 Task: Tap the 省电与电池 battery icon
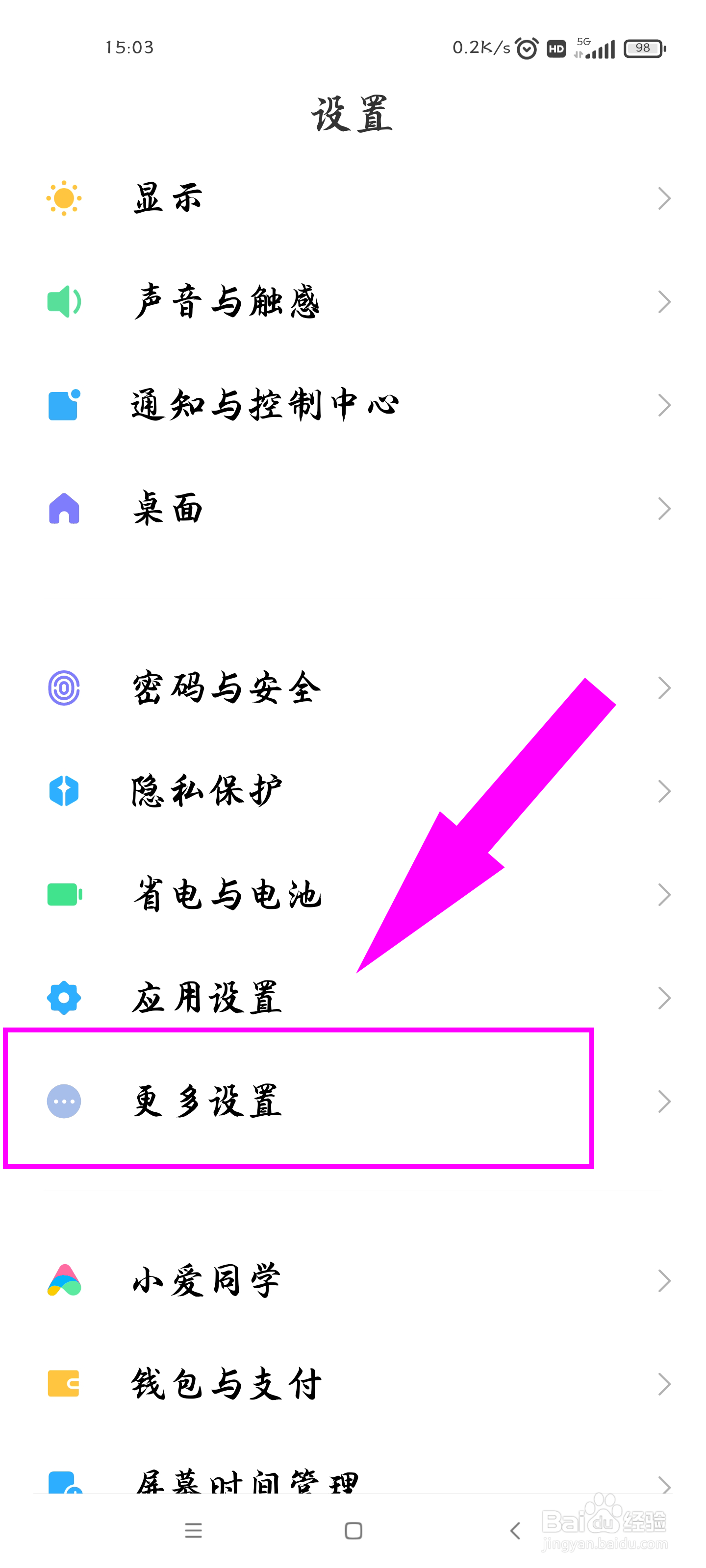coord(63,894)
